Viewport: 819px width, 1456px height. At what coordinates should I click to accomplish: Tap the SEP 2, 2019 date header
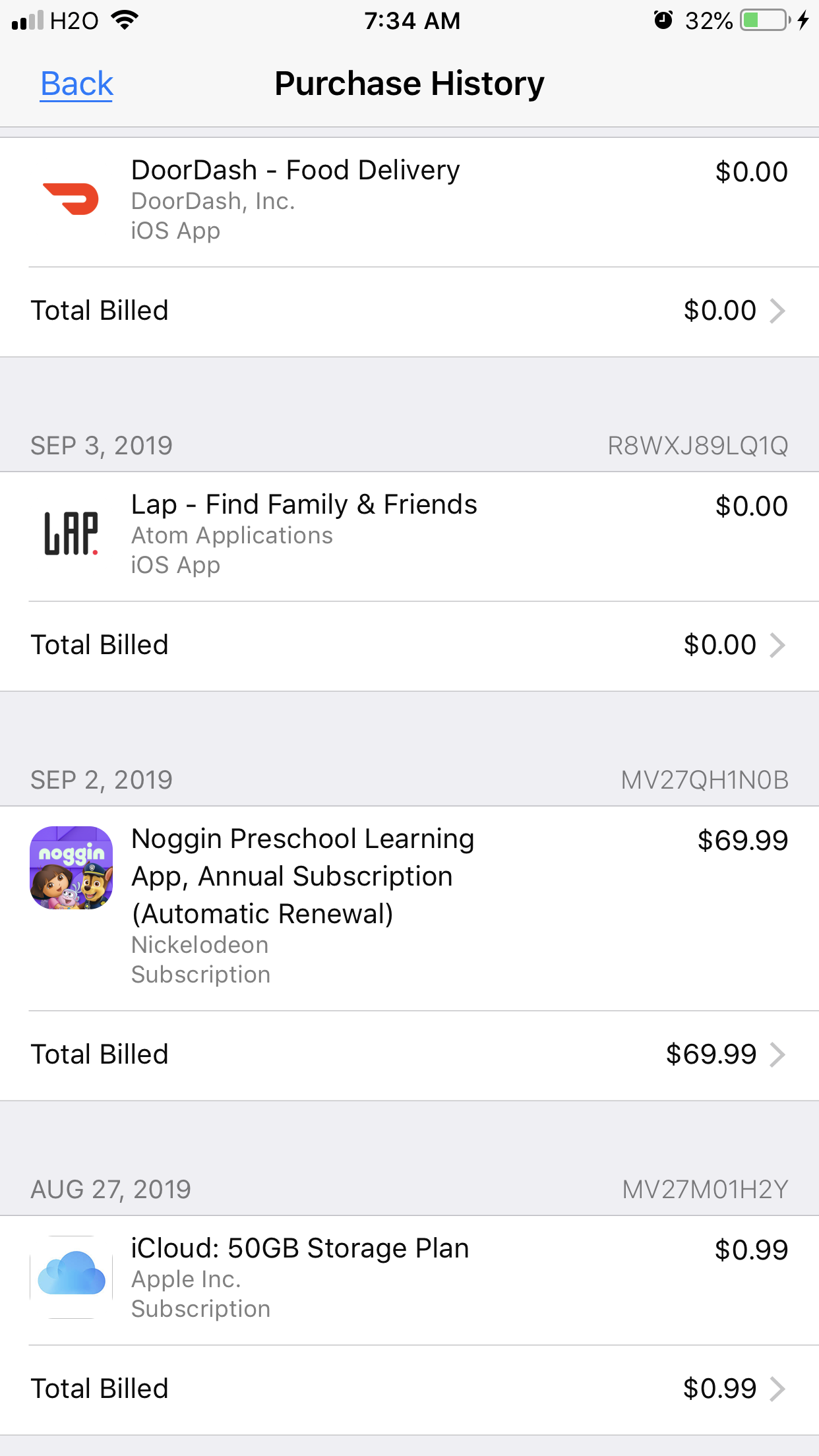tap(100, 779)
